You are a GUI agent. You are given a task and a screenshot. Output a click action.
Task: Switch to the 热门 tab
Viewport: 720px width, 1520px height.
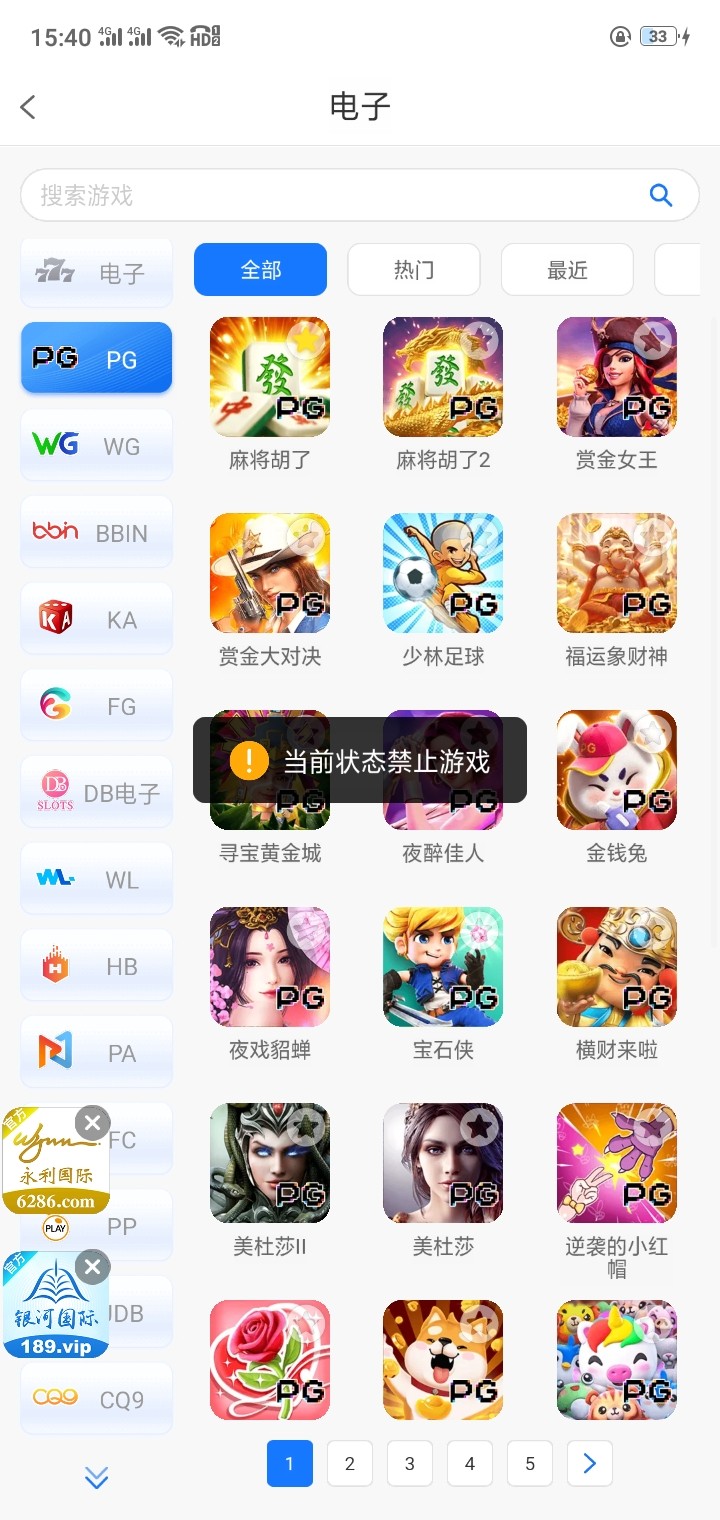(x=413, y=269)
